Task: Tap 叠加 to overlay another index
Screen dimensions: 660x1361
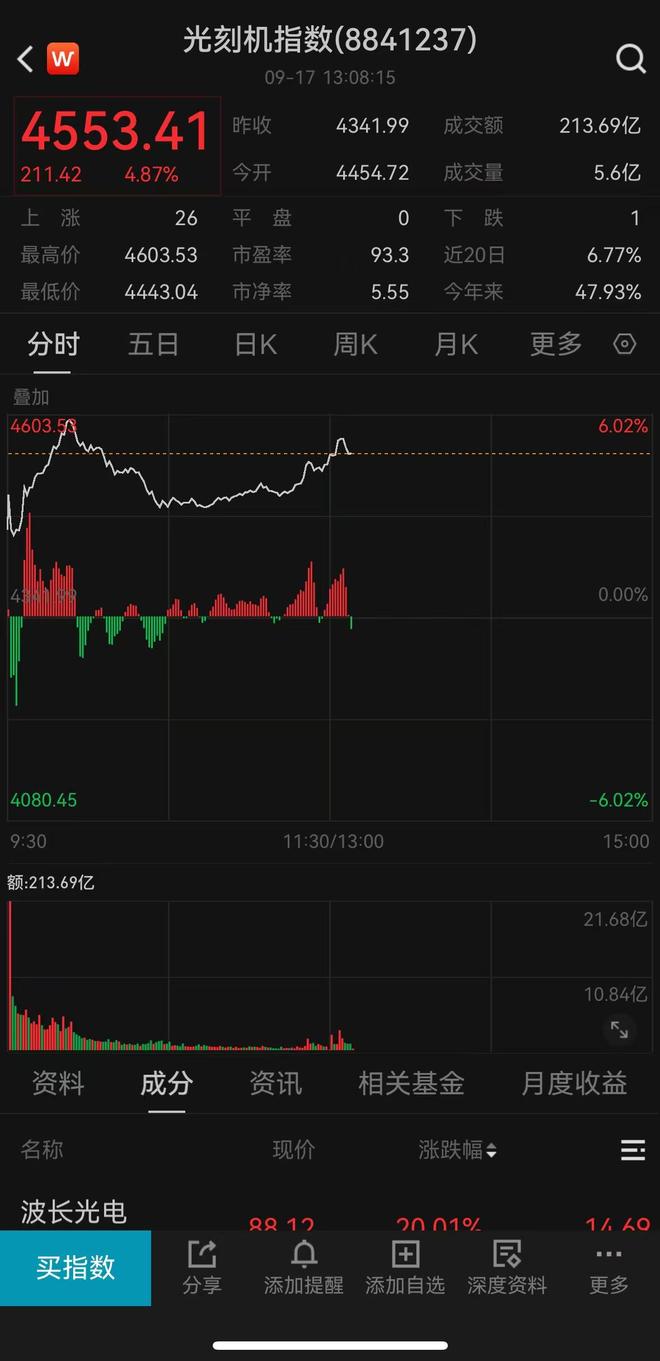Action: (30, 397)
